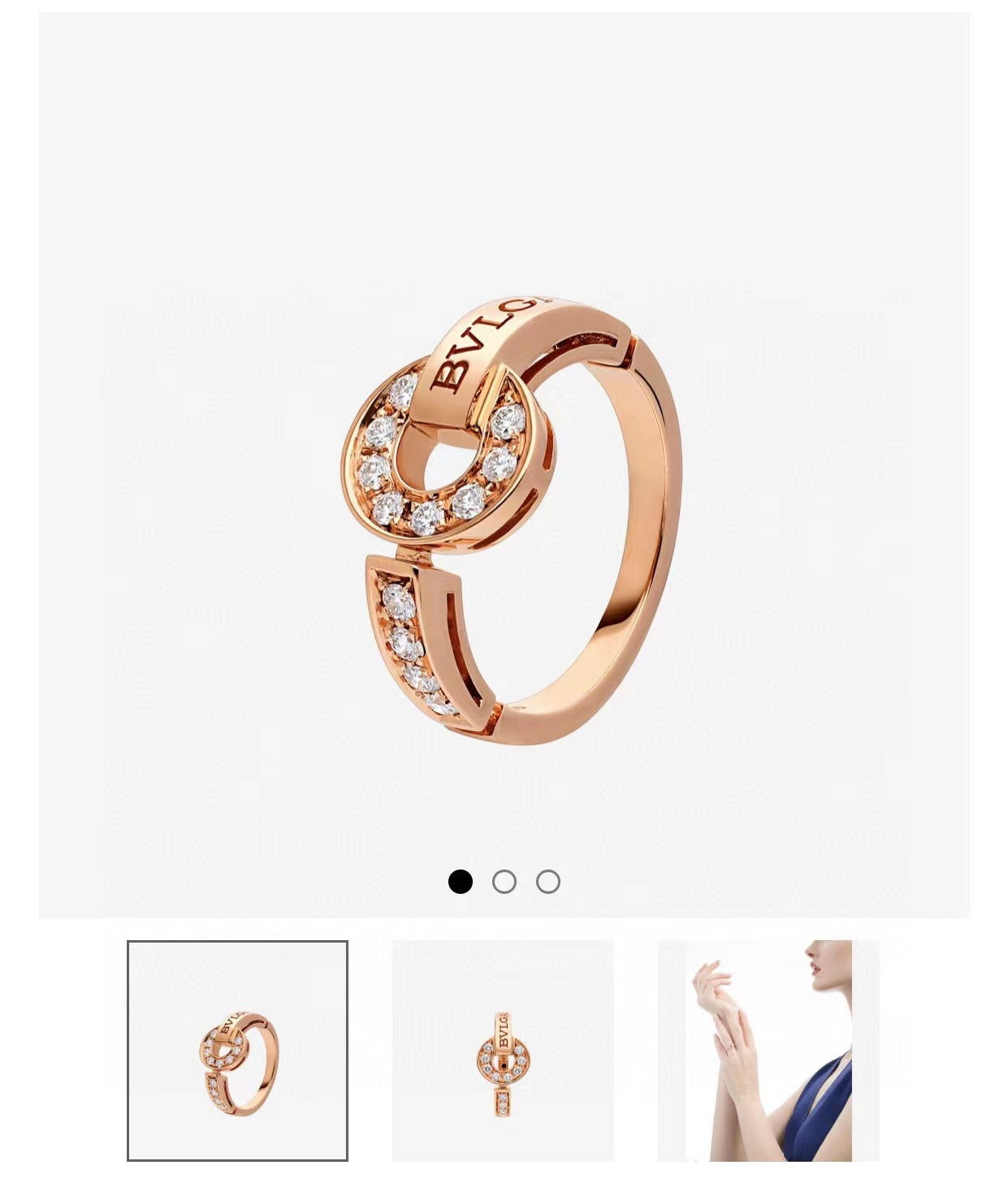This screenshot has height=1204, width=1008.
Task: Open the front-view ring thumbnail
Action: click(503, 1051)
